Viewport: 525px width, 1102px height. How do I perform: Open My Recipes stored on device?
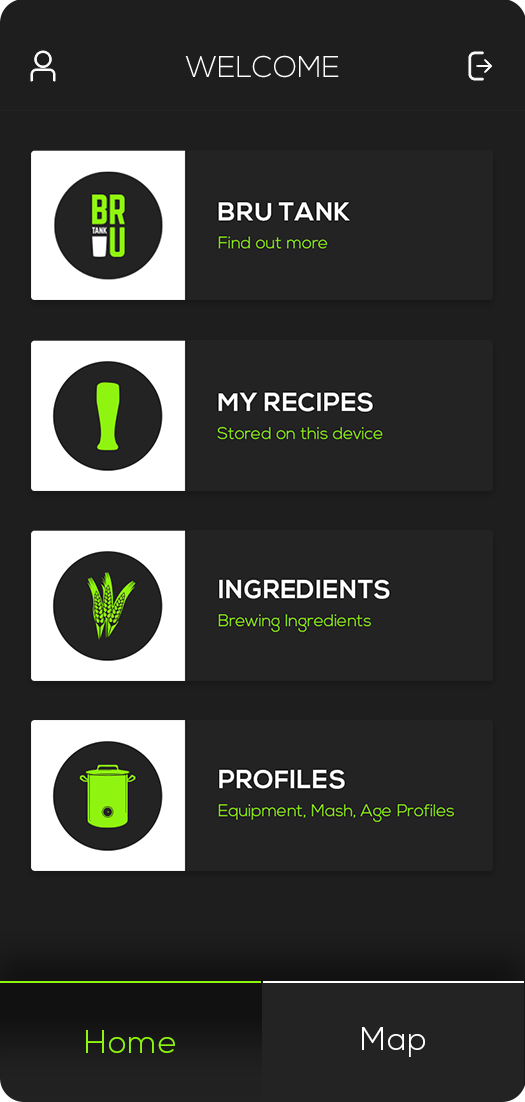[261, 415]
